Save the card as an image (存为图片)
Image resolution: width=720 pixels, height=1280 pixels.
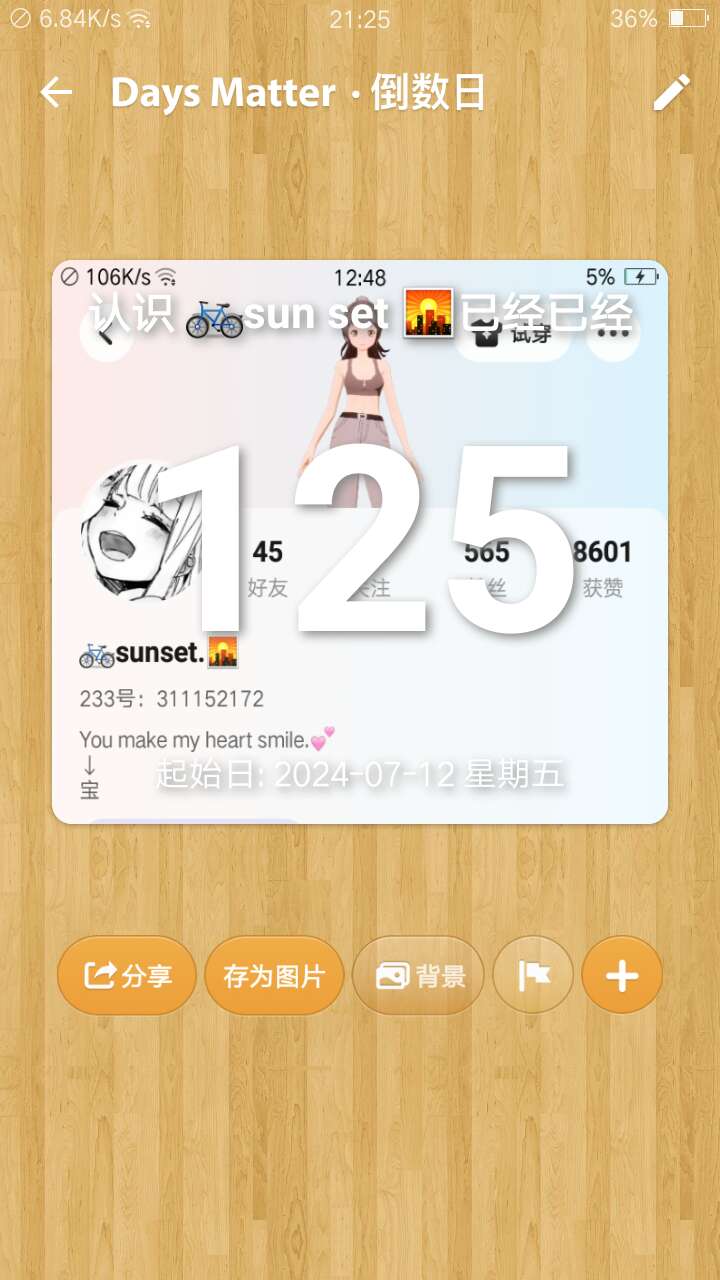pyautogui.click(x=274, y=975)
